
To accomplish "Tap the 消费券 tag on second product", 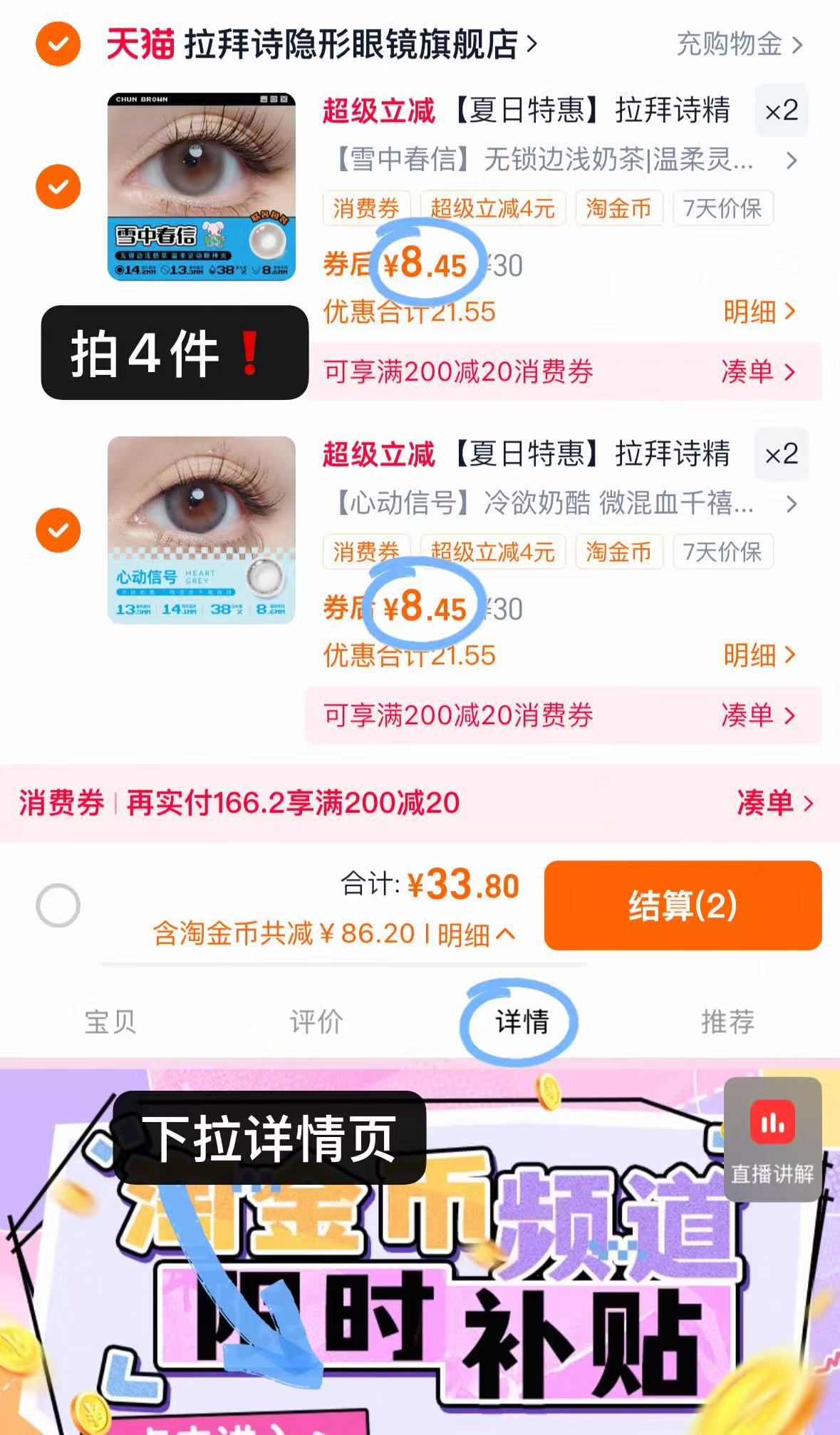I will coord(365,552).
